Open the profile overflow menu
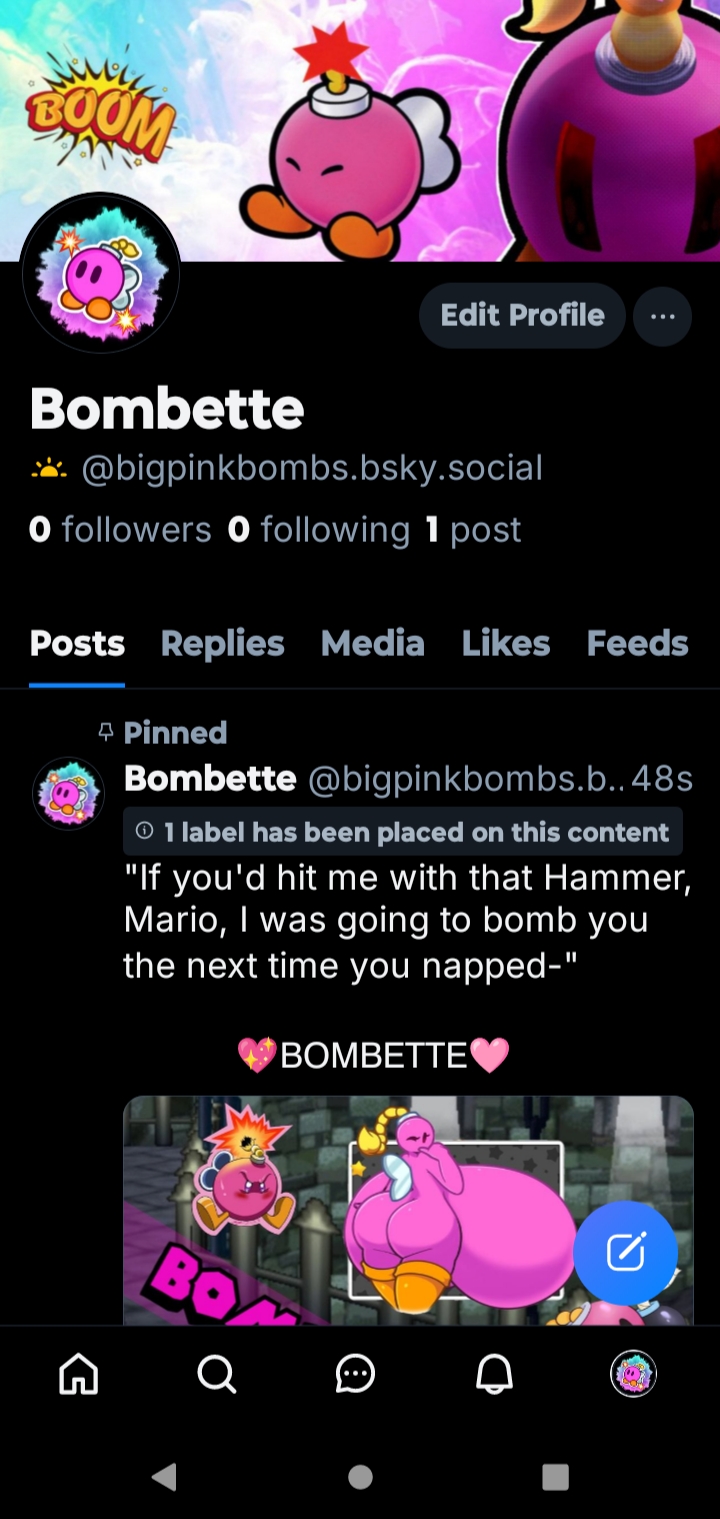This screenshot has width=720, height=1519. 662,316
